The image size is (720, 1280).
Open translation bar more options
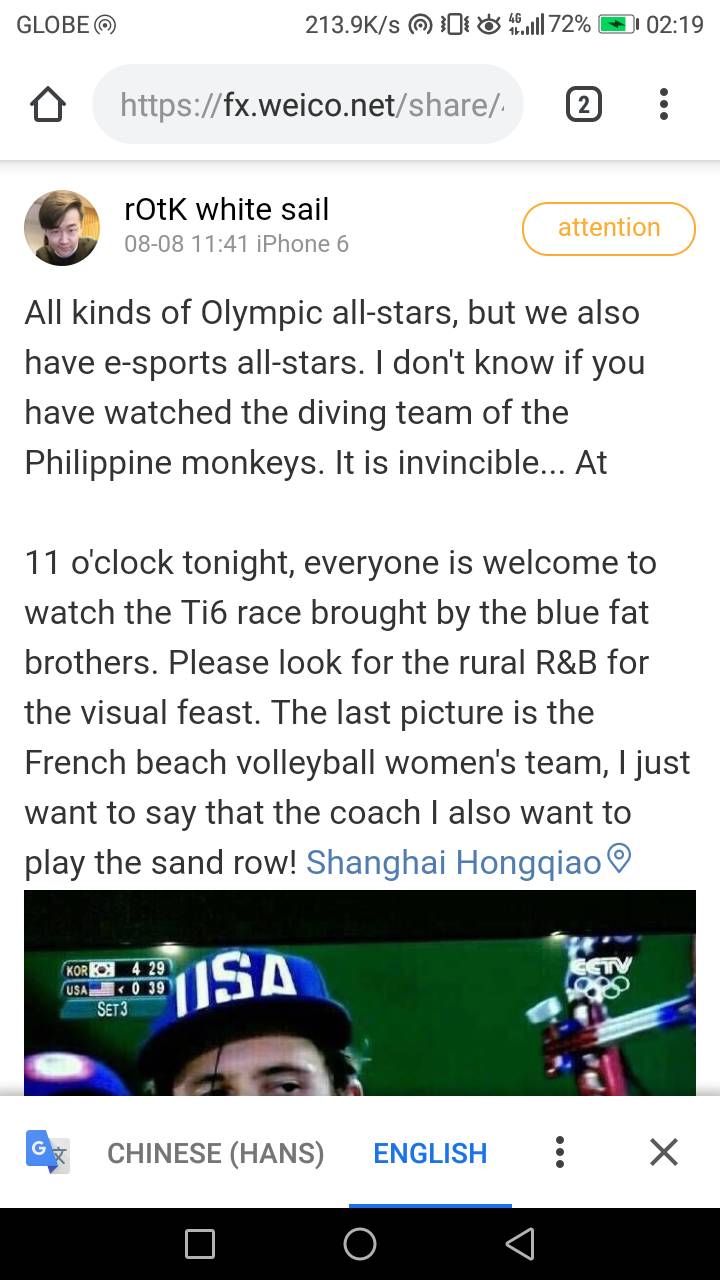coord(560,1152)
